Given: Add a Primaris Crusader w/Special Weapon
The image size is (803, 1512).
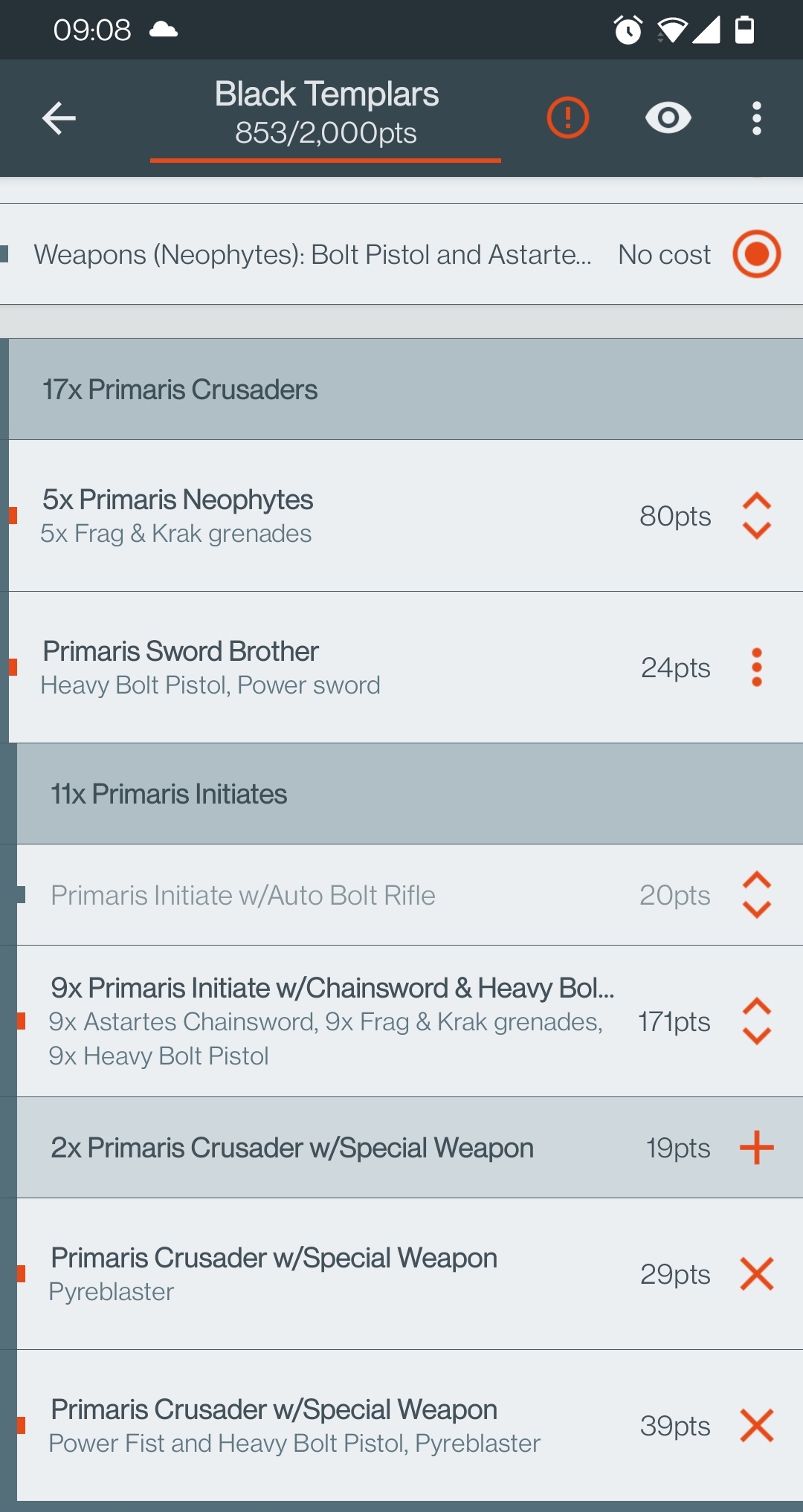Looking at the screenshot, I should coord(756,1148).
